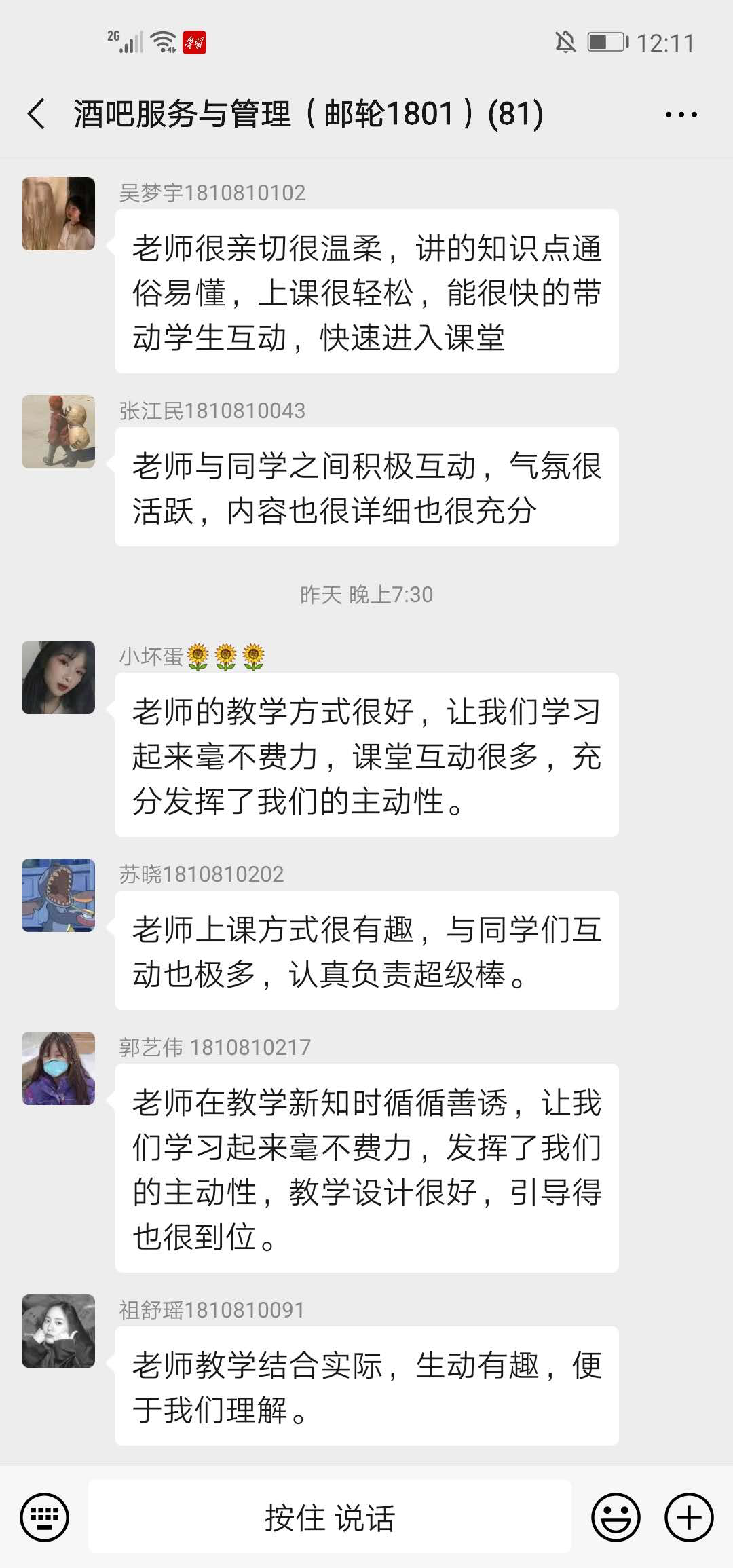Go back from the group chat
Screen dimensions: 733x1568
pos(37,113)
